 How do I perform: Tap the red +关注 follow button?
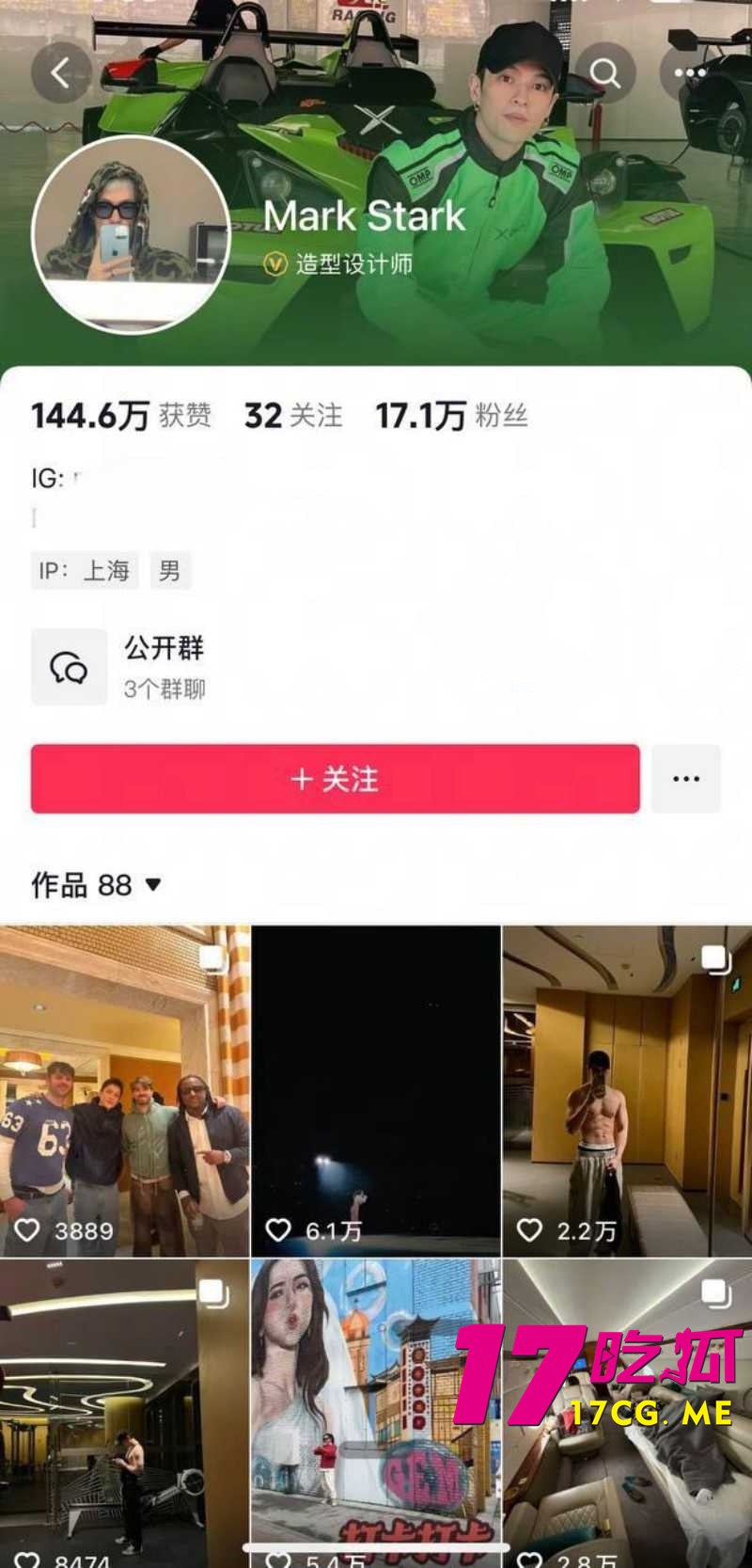point(335,779)
